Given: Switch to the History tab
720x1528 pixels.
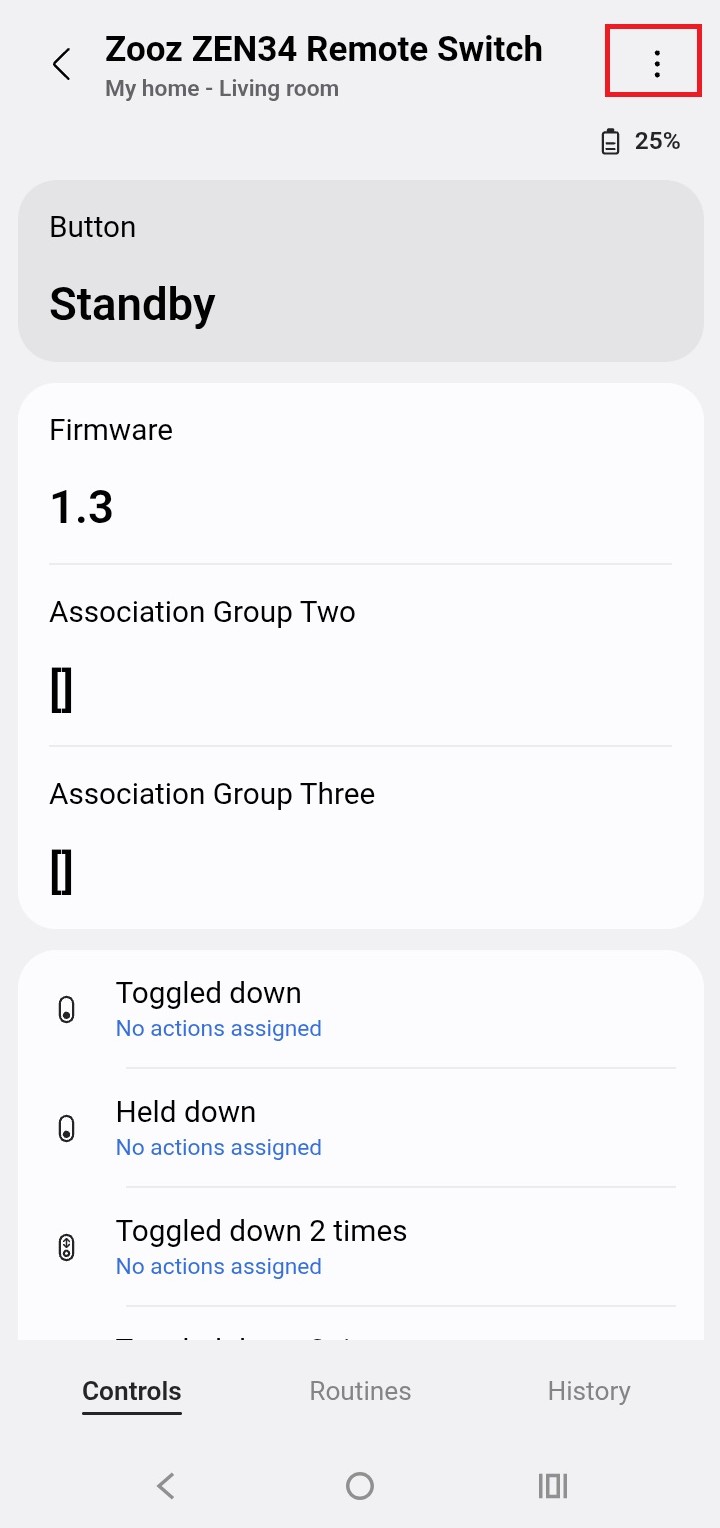Looking at the screenshot, I should coord(588,1391).
